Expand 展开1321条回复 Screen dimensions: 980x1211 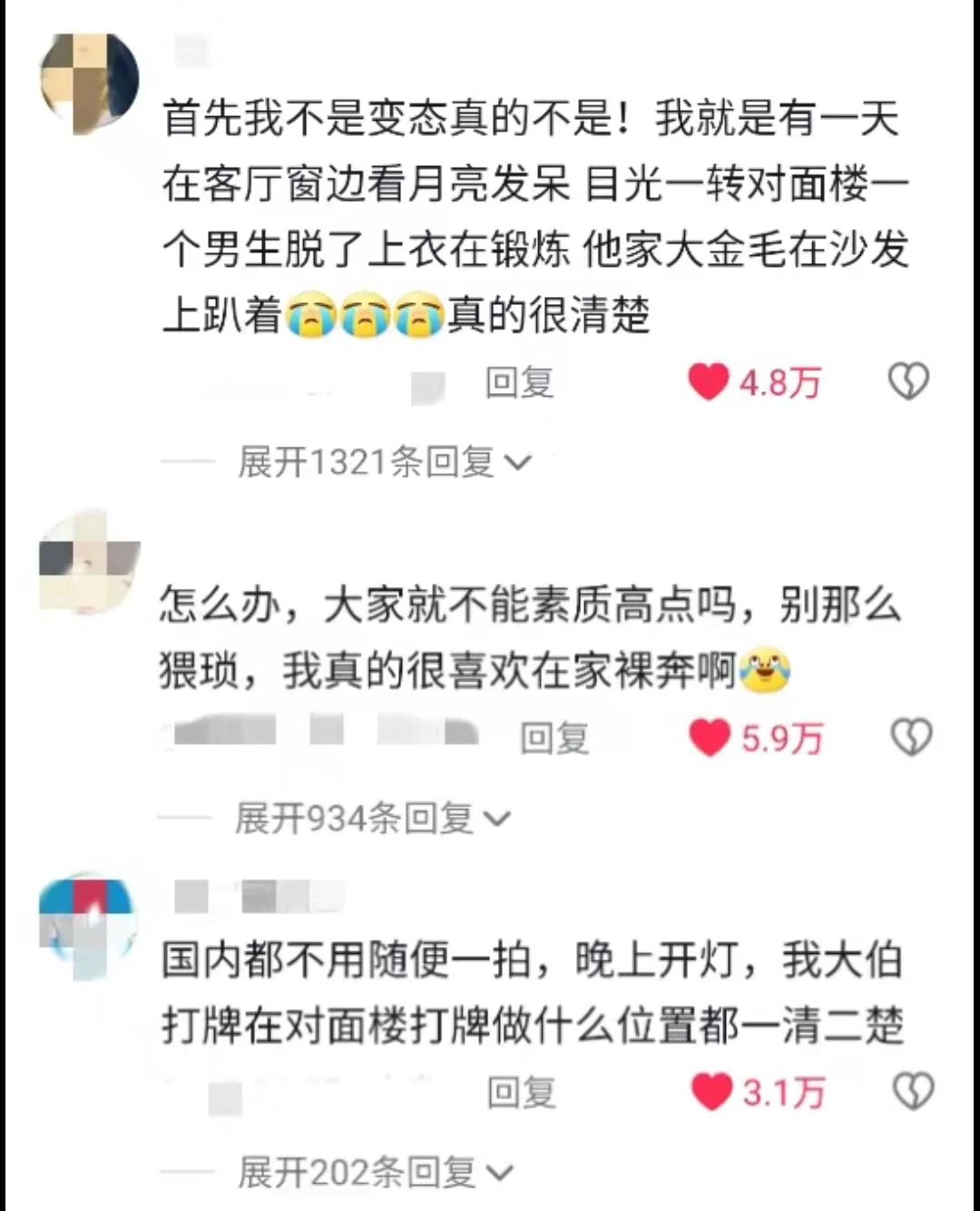383,463
